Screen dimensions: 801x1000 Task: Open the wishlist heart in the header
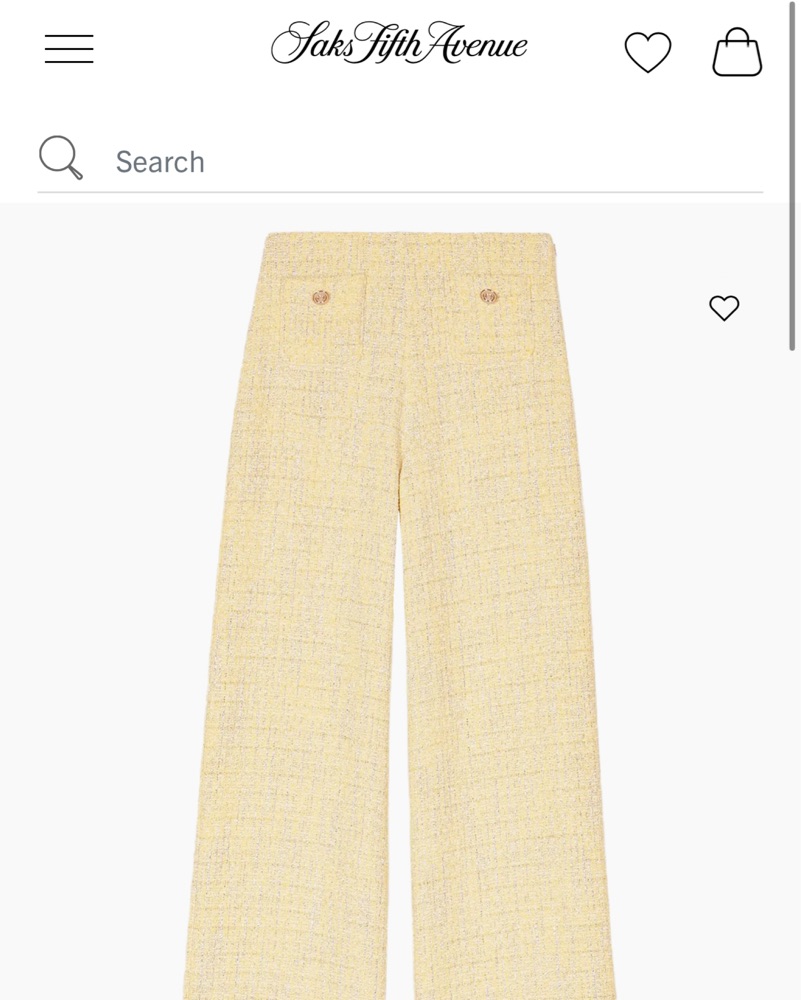648,52
